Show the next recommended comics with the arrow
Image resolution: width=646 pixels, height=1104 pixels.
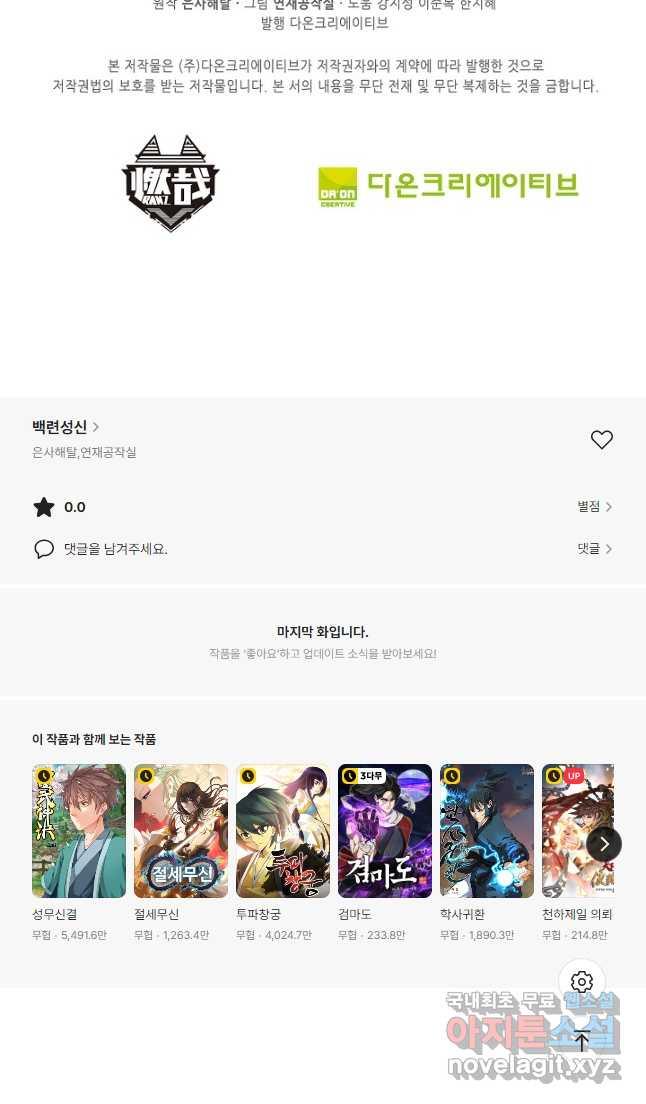(604, 844)
